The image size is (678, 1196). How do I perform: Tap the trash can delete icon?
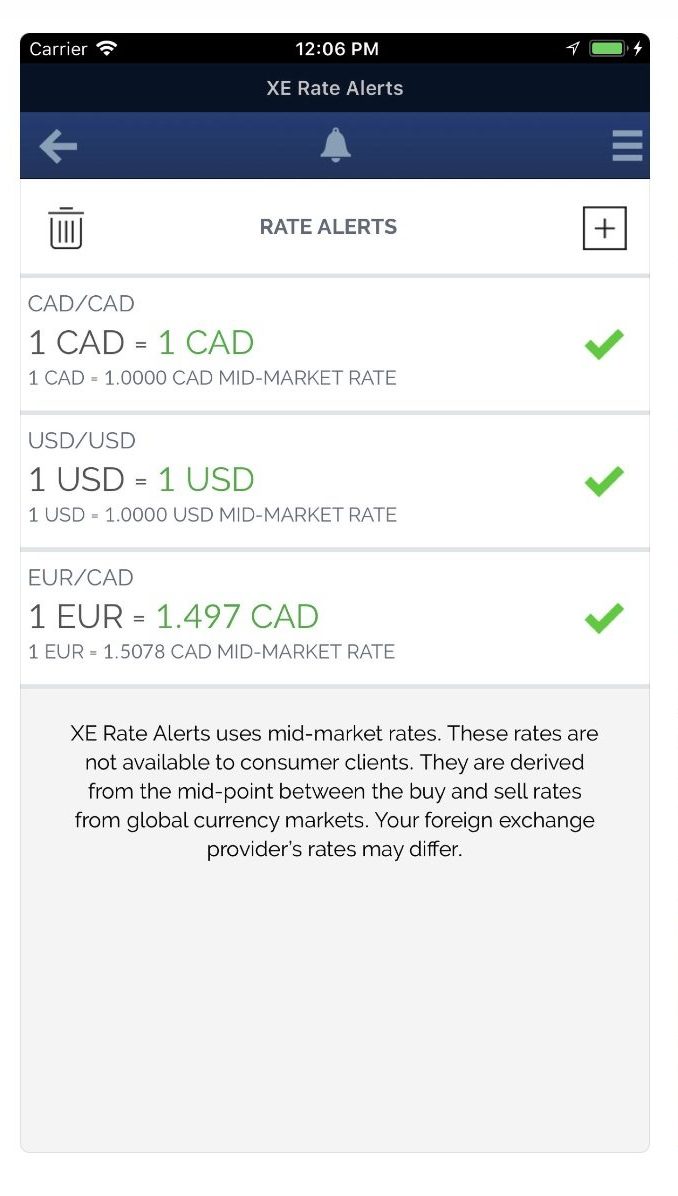pos(66,228)
